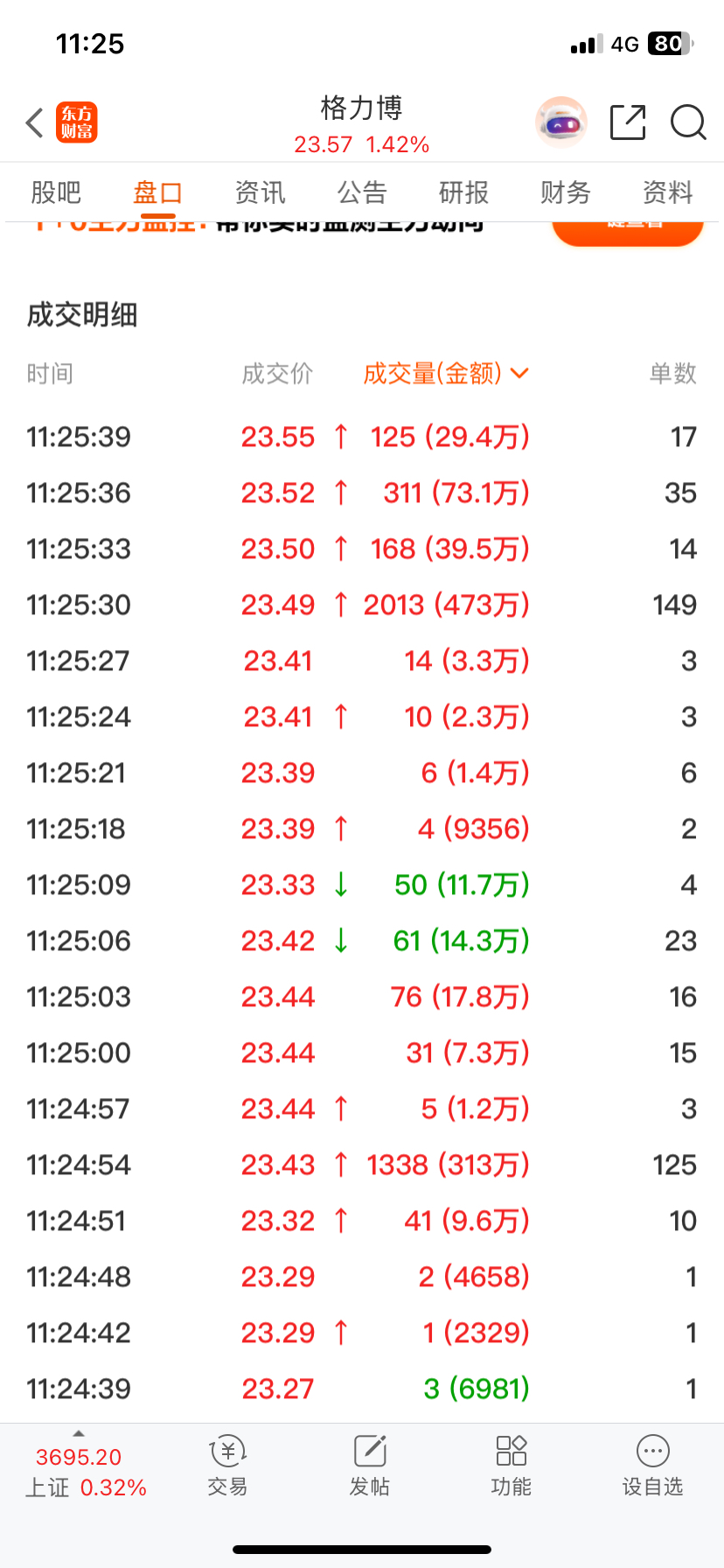The image size is (724, 1568).
Task: Open the AI assistant robot icon
Action: pos(560,122)
